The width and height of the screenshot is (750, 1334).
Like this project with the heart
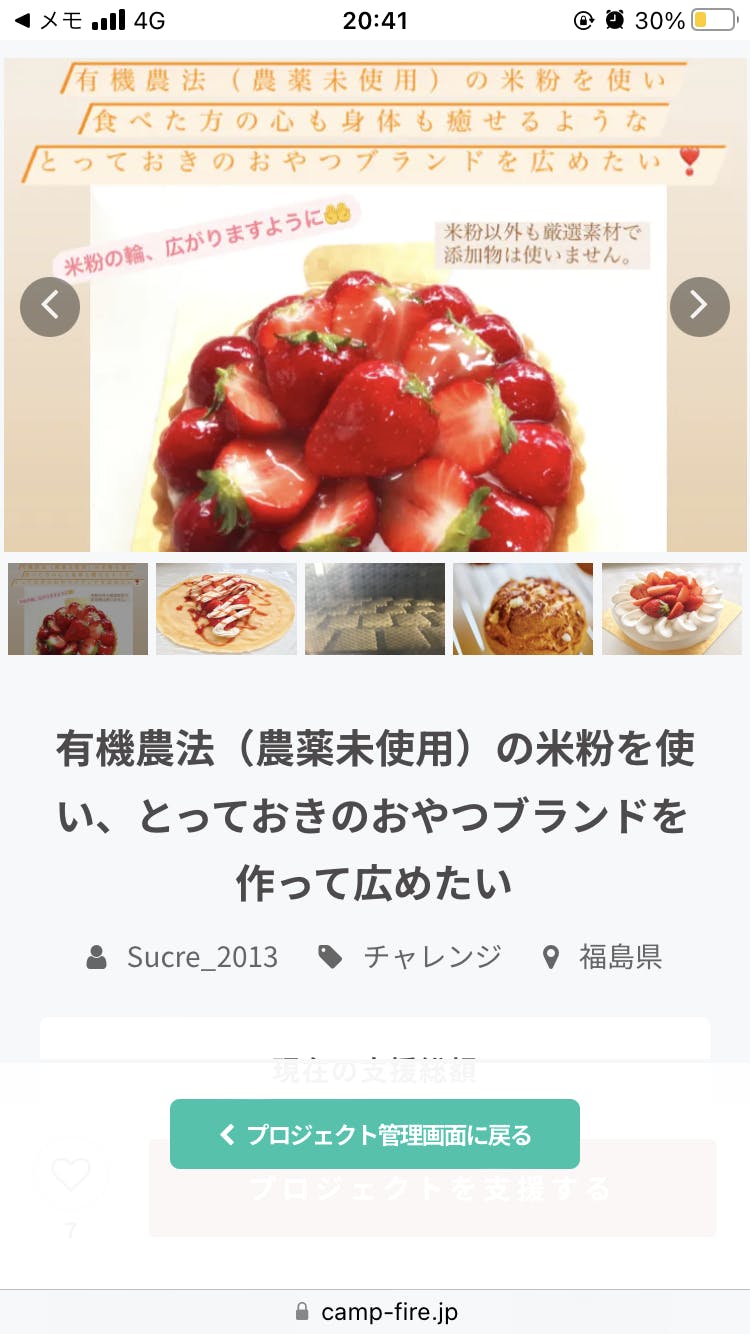pyautogui.click(x=71, y=1174)
